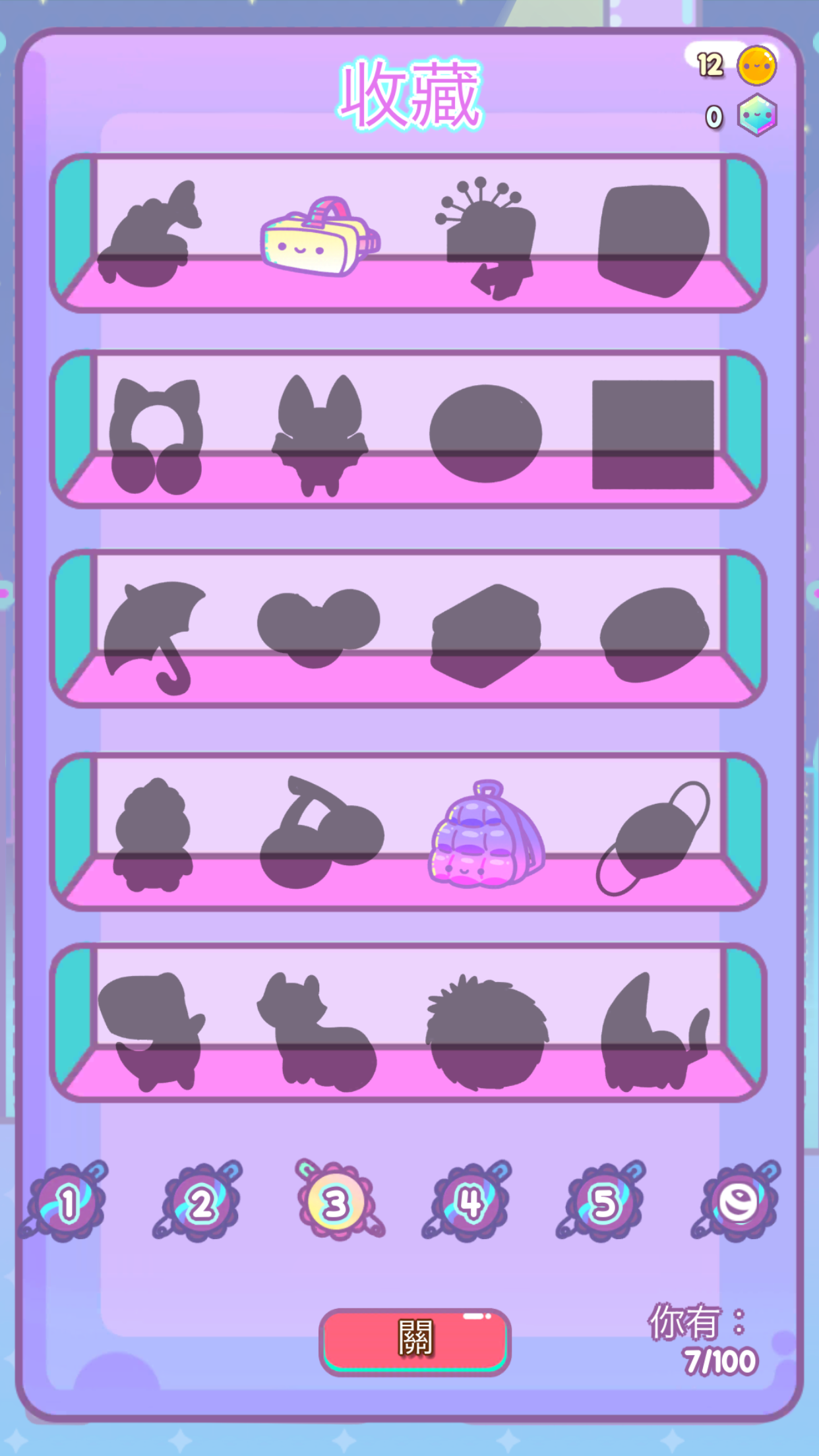819x1456 pixels.
Task: Switch to collection page 2
Action: click(200, 1202)
